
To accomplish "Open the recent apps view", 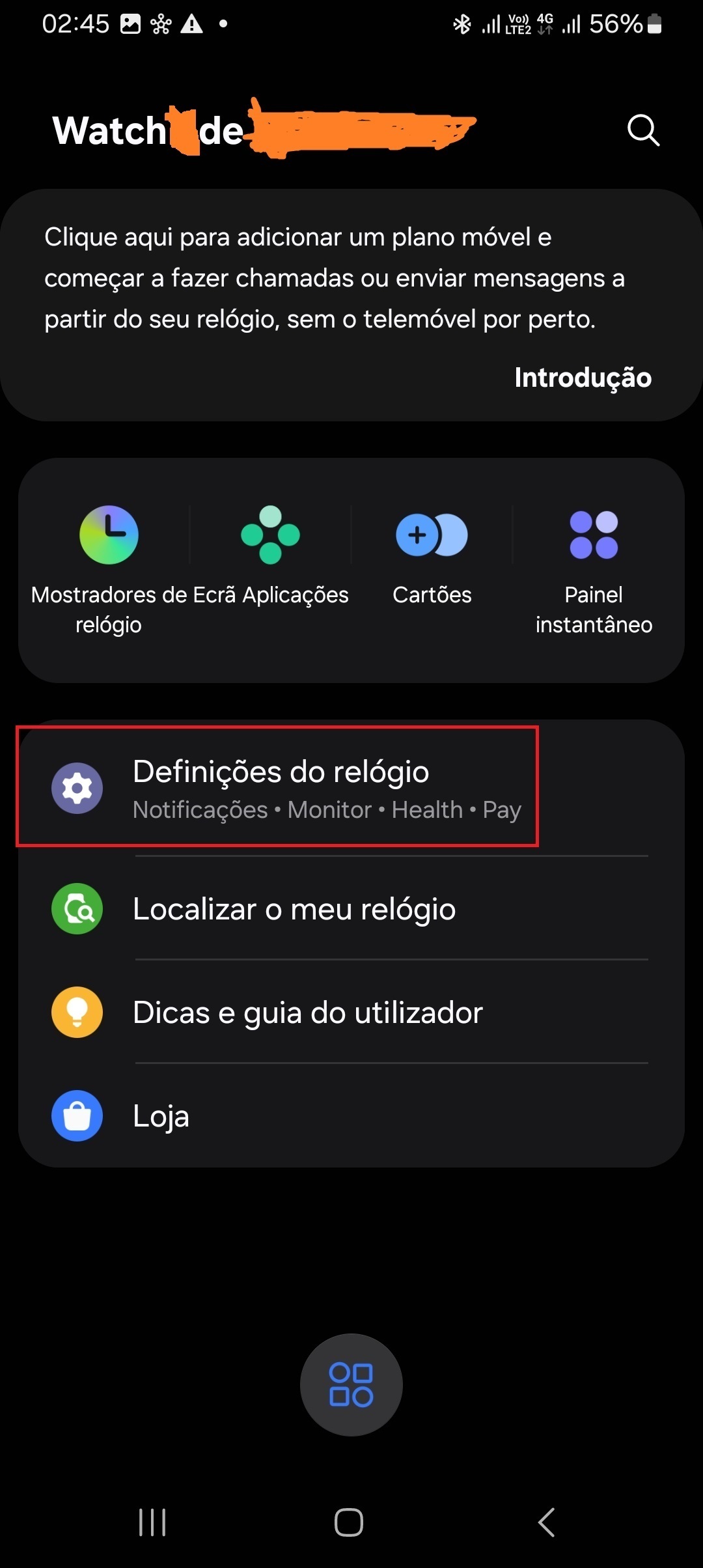I will tap(153, 1522).
